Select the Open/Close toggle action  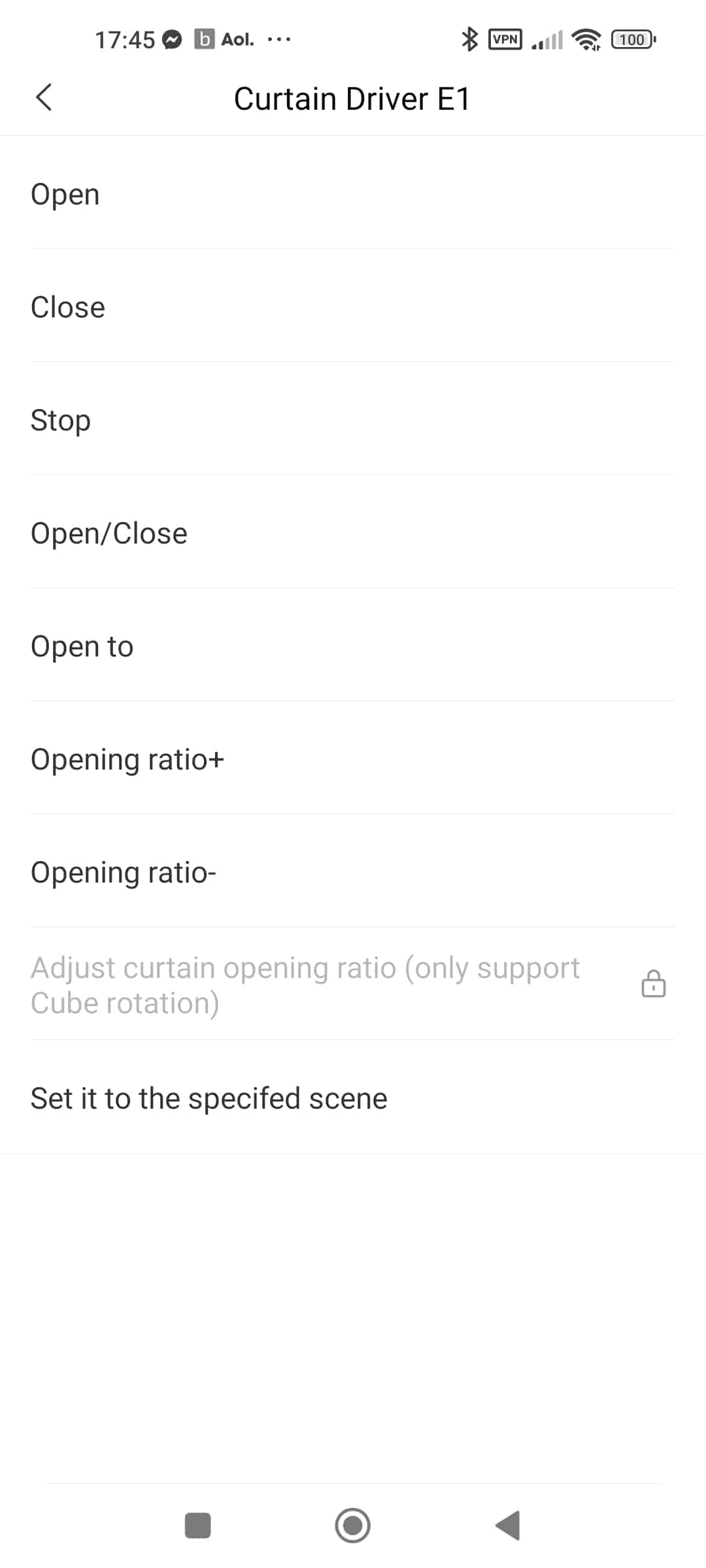click(353, 532)
